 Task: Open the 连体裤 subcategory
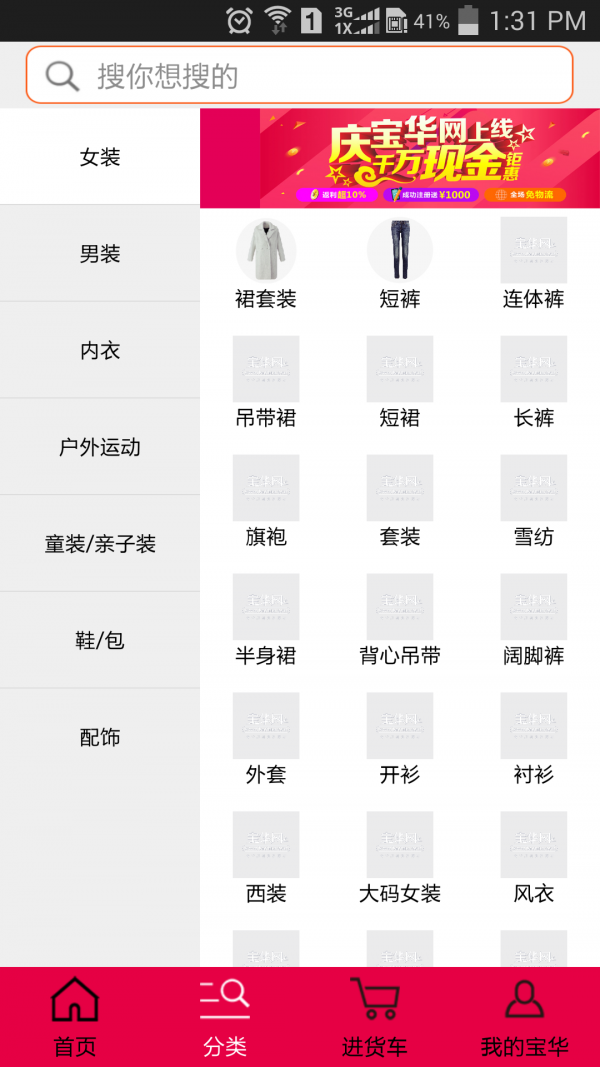coord(533,264)
